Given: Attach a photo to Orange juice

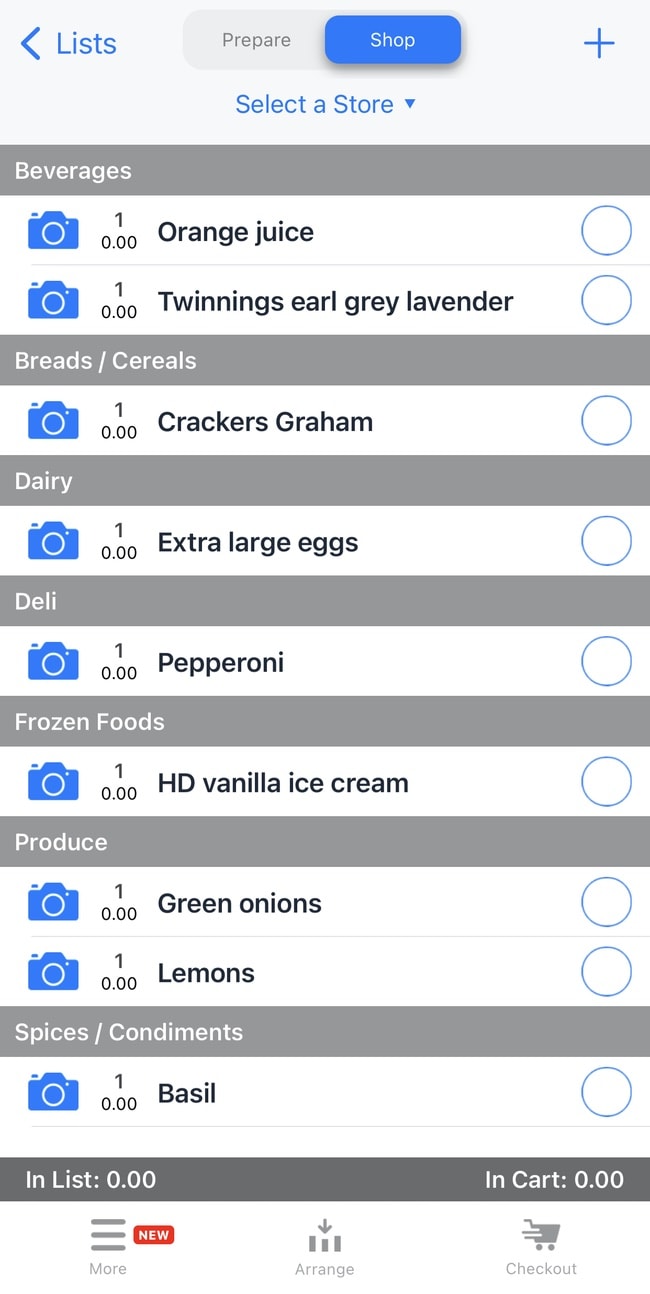Looking at the screenshot, I should [x=53, y=231].
